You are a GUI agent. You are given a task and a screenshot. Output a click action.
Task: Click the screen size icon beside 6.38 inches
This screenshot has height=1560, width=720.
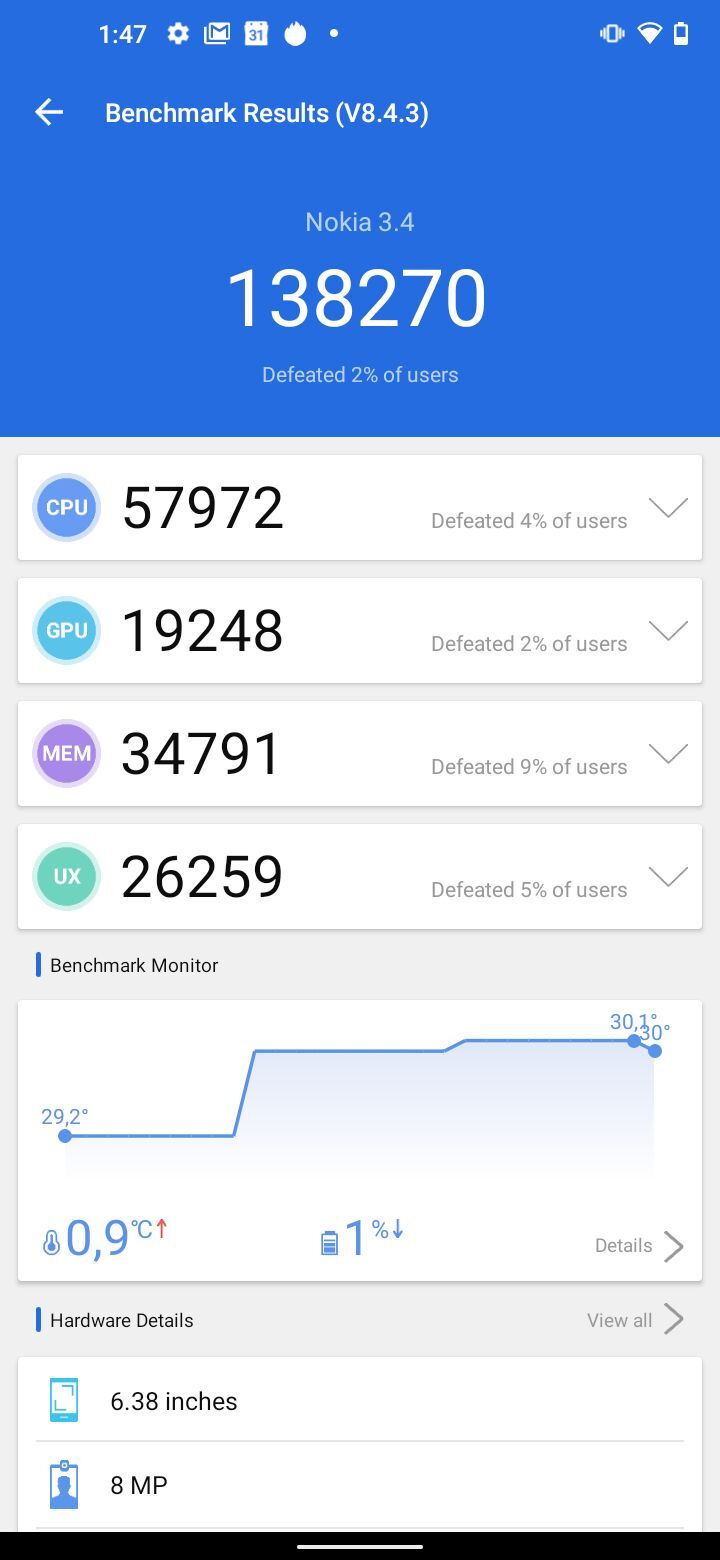[x=64, y=1400]
